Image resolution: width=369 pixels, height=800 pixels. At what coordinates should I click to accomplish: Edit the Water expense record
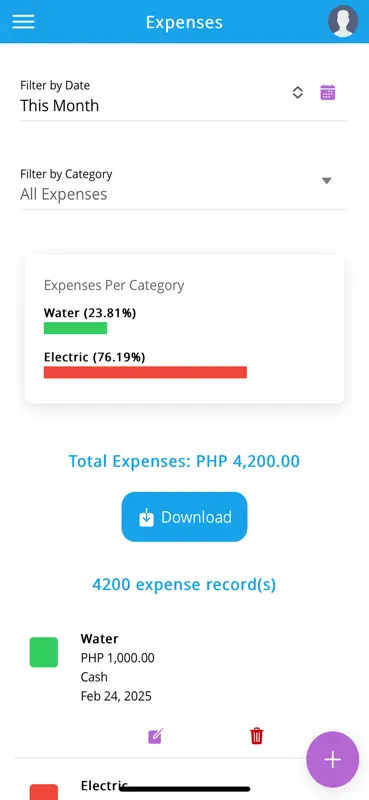155,736
